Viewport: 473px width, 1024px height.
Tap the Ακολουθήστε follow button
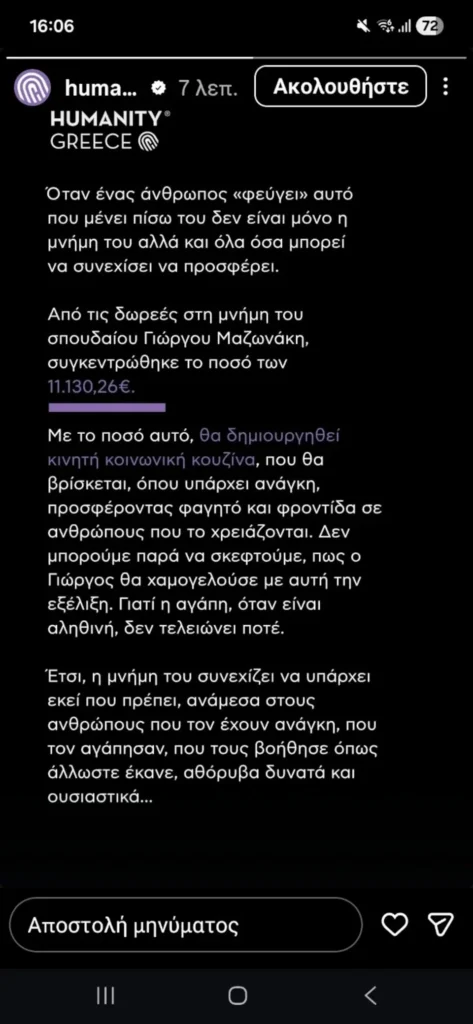coord(340,87)
